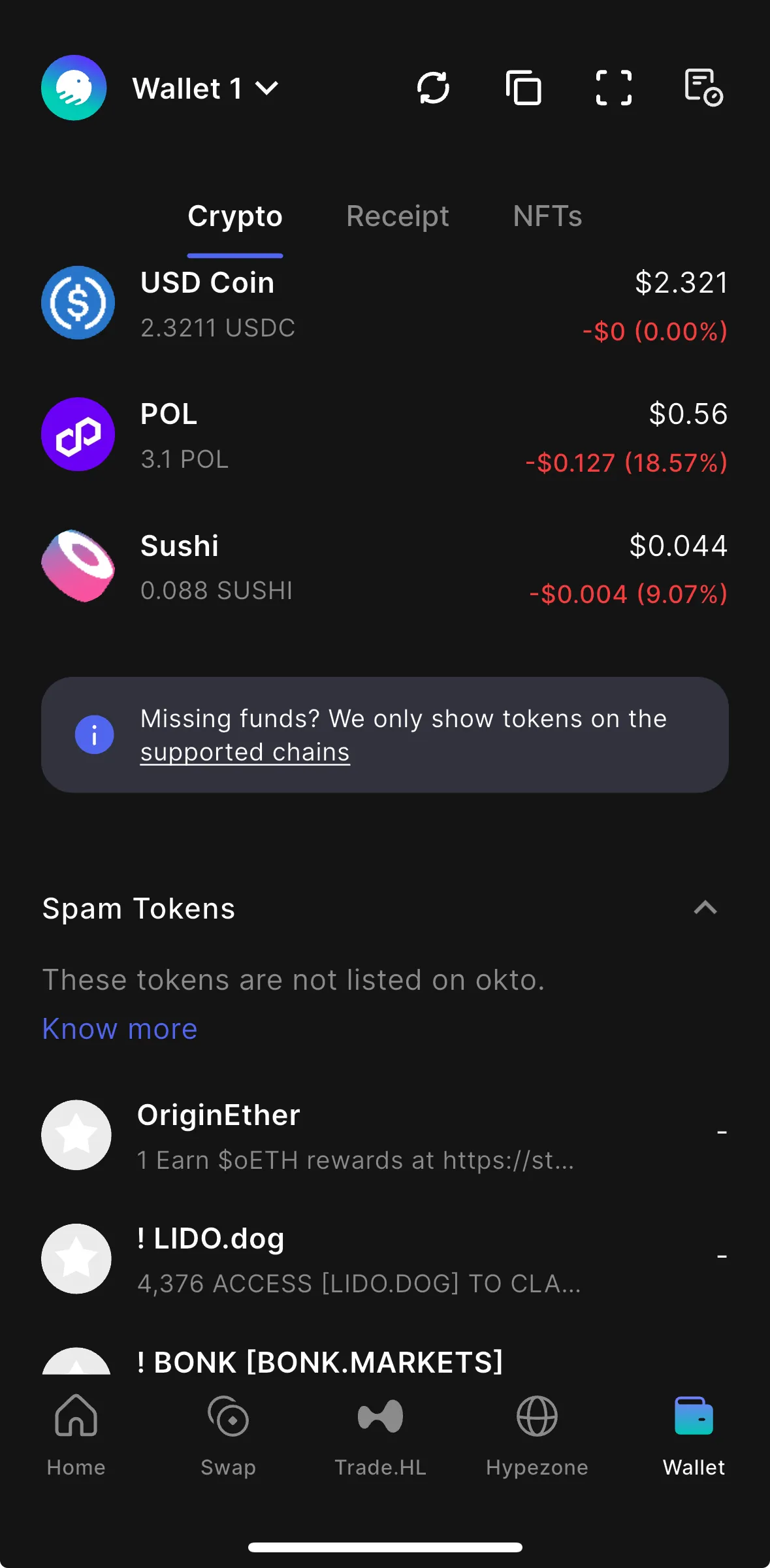Click Know more about spam tokens
This screenshot has width=770, height=1568.
(120, 1028)
